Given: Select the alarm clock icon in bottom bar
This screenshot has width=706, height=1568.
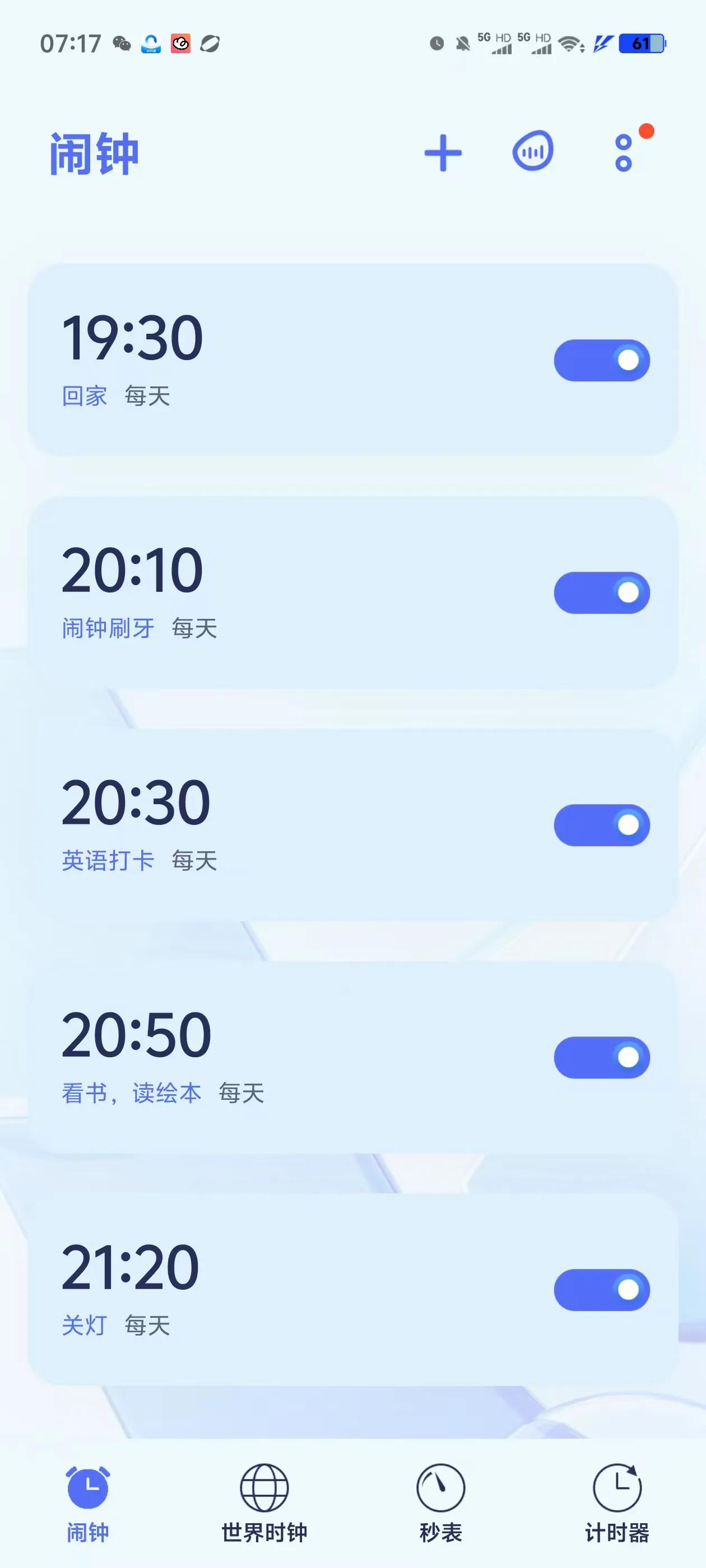Looking at the screenshot, I should click(x=89, y=1488).
